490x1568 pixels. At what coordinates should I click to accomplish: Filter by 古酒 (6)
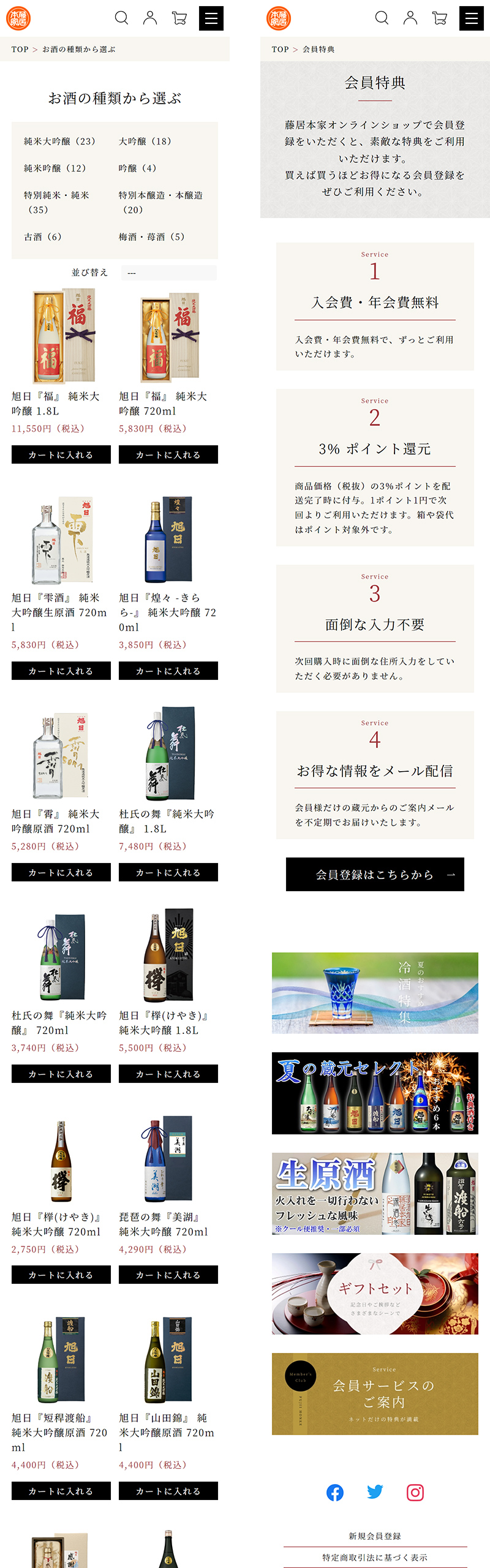coord(42,237)
